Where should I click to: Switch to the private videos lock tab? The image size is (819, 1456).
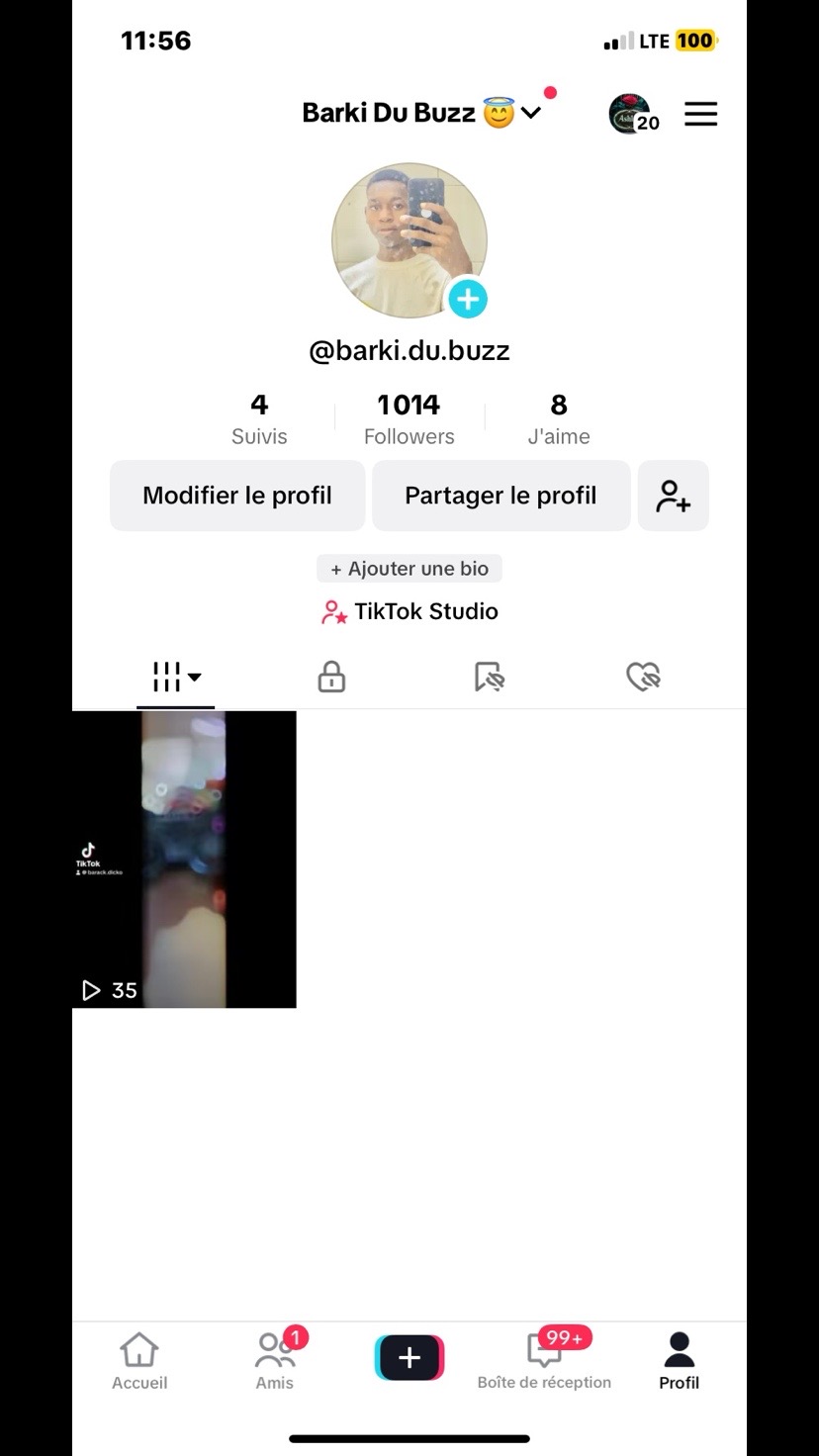click(331, 678)
